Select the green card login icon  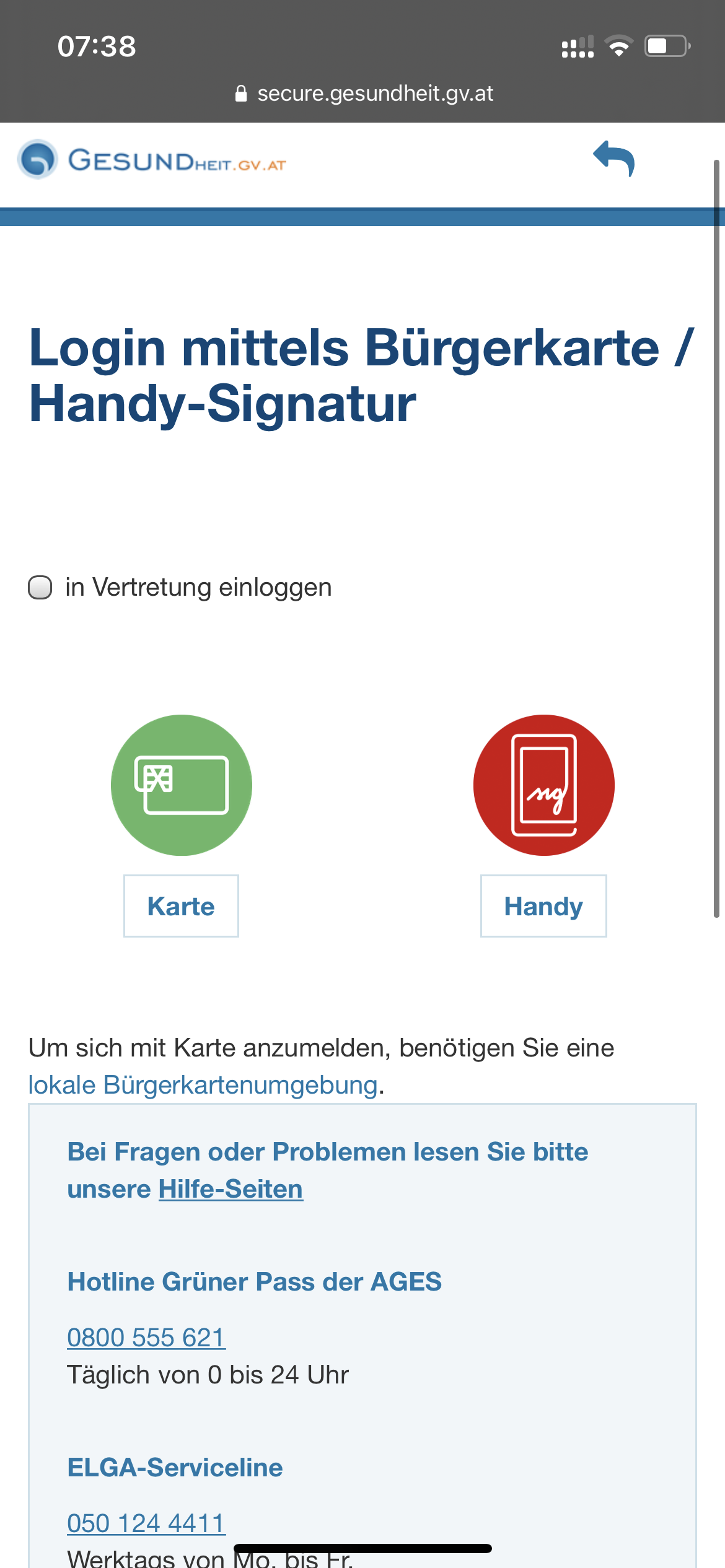(182, 785)
